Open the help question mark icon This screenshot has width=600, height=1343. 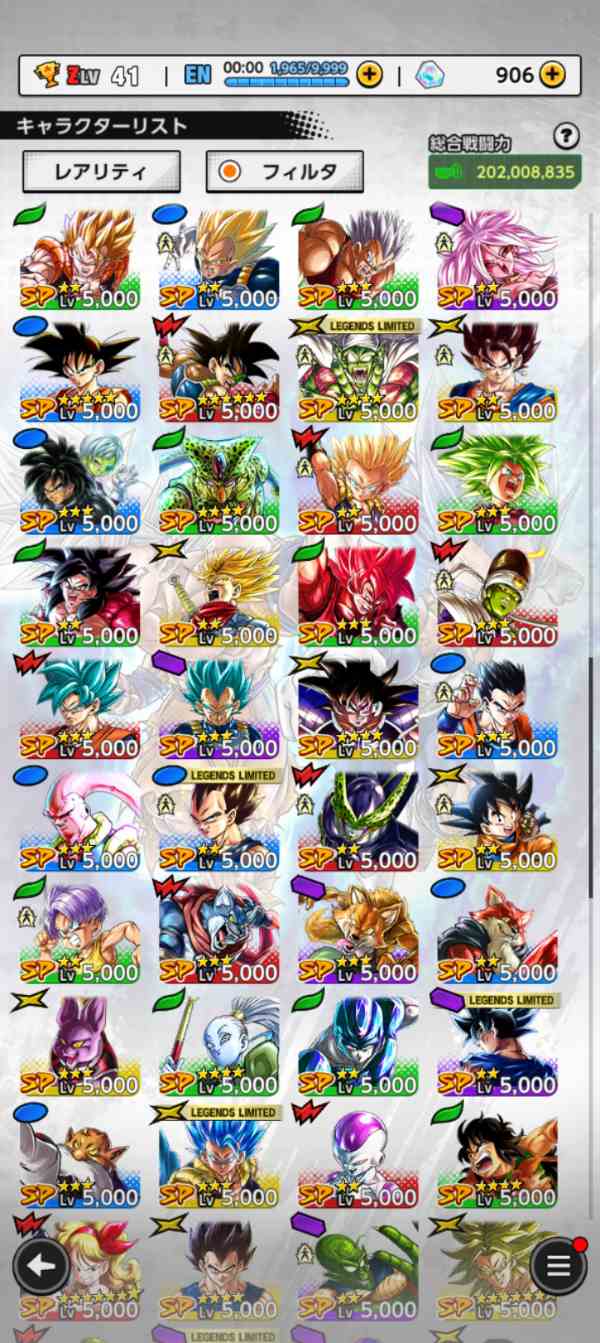pyautogui.click(x=567, y=136)
